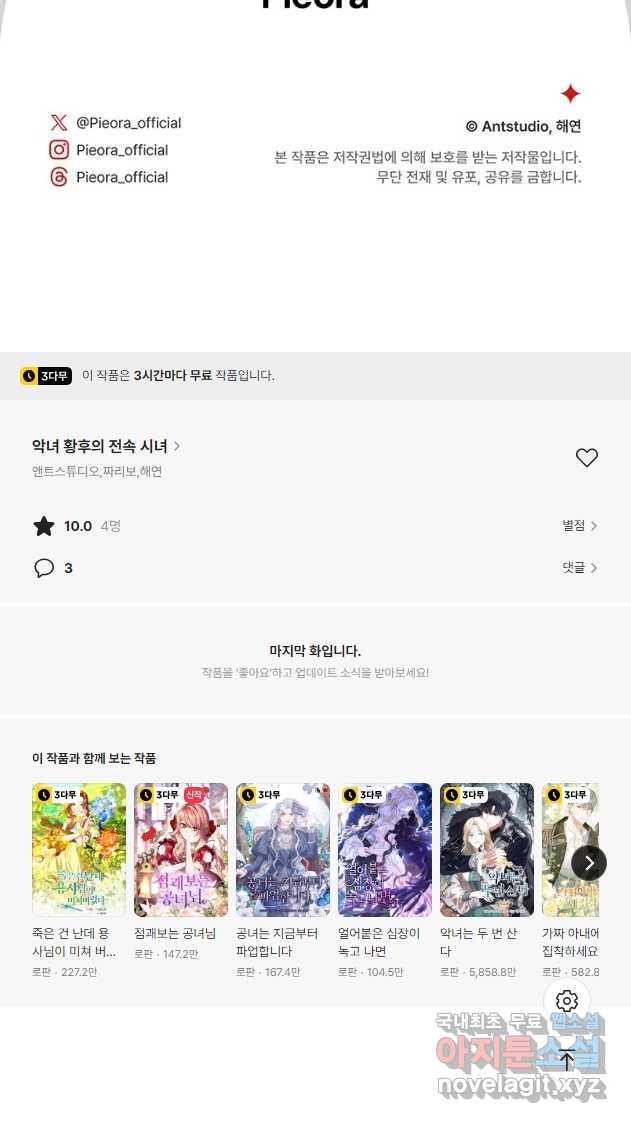Open the 점괘보는 공녀님 cover
631x1123 pixels.
click(x=181, y=850)
